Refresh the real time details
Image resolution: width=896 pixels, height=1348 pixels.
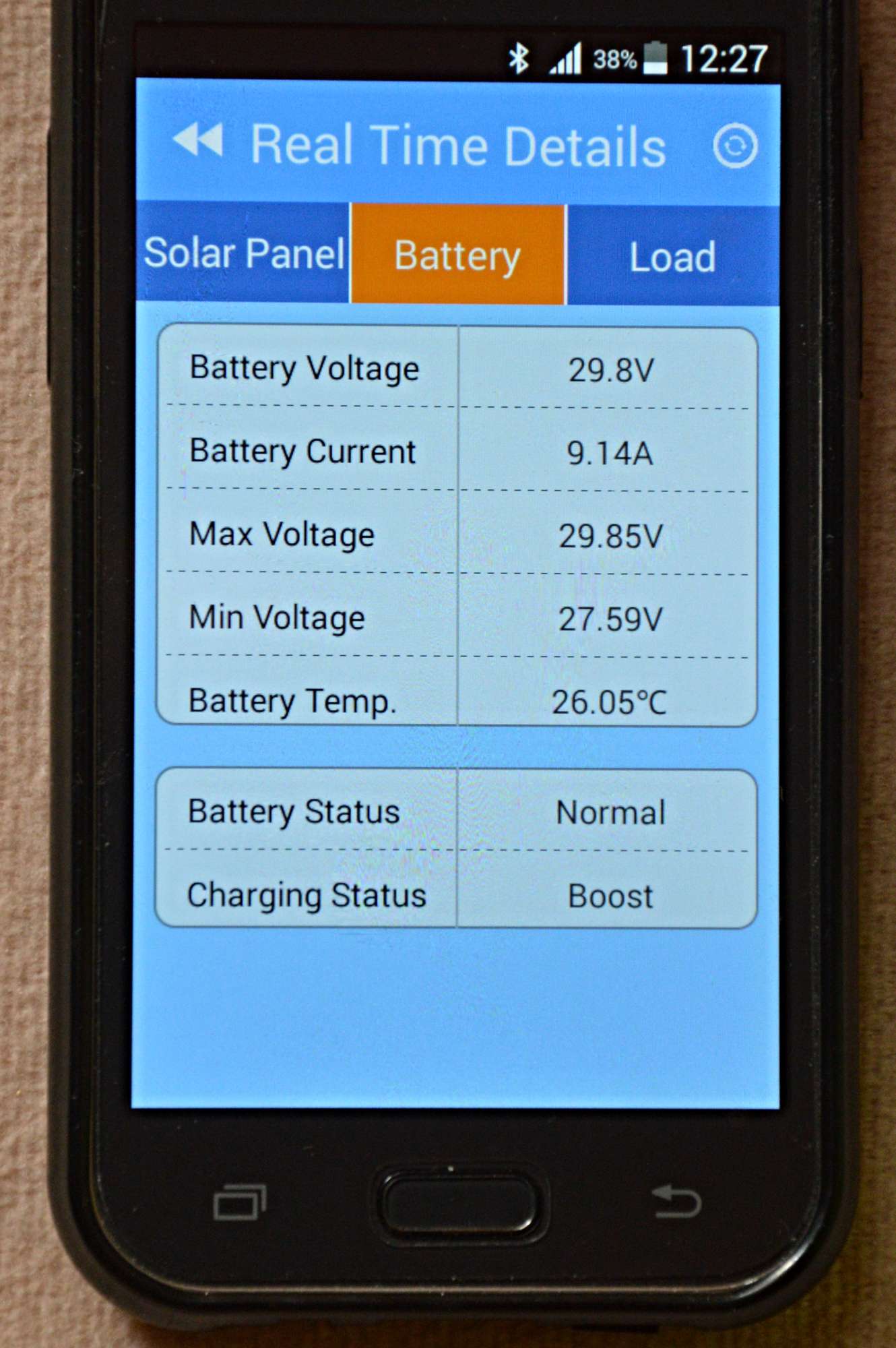(x=735, y=145)
